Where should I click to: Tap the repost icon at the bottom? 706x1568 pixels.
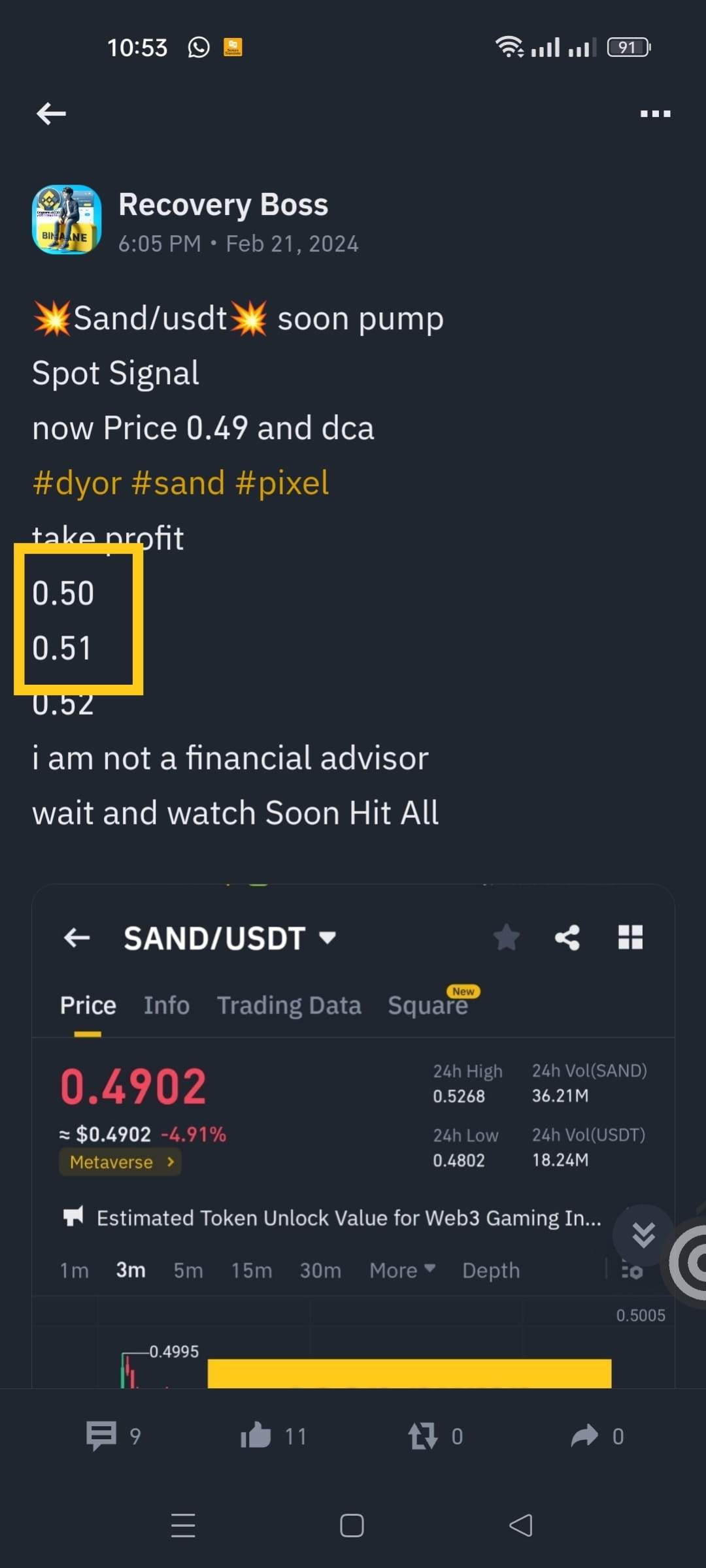click(x=424, y=1436)
